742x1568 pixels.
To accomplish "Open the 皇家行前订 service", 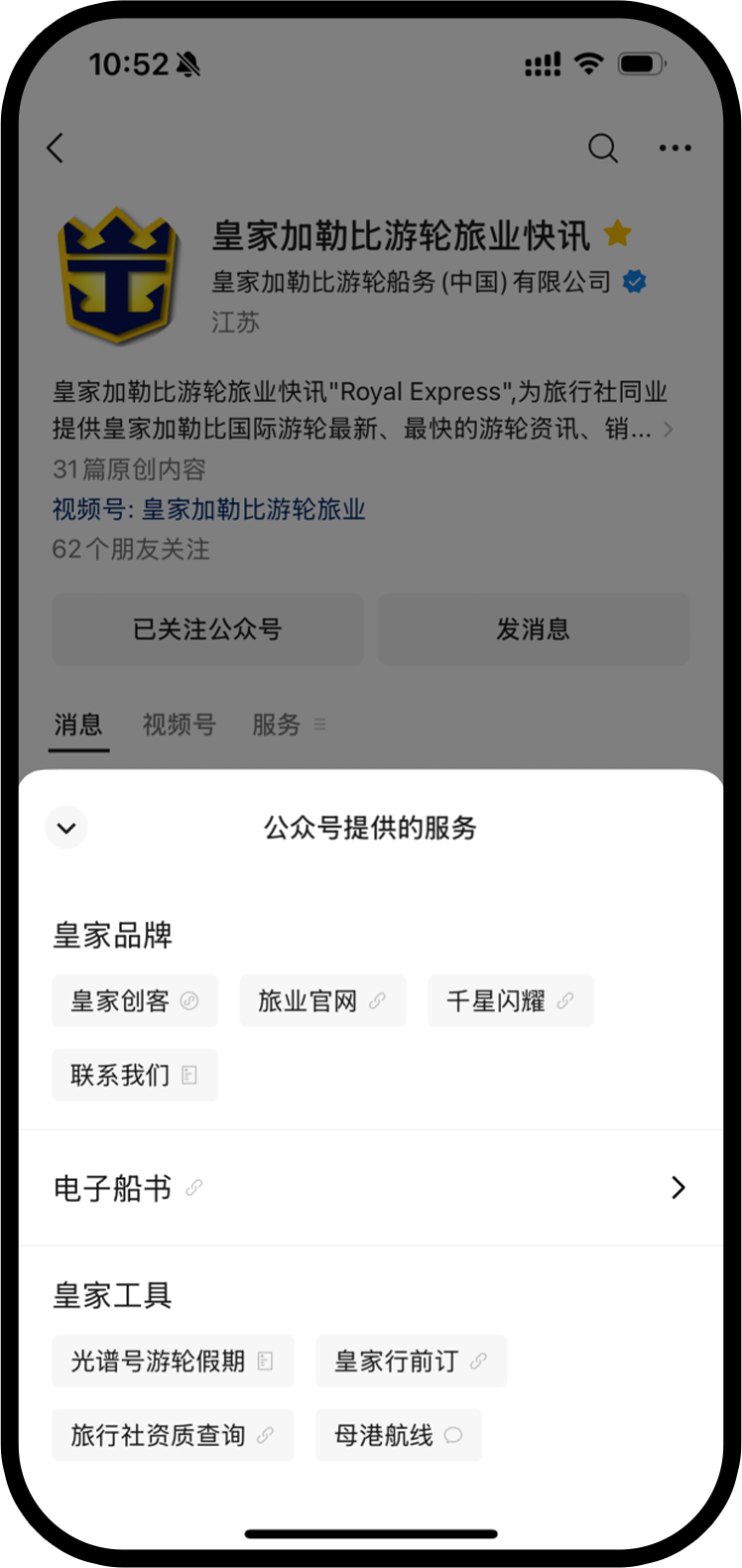I will (410, 1361).
